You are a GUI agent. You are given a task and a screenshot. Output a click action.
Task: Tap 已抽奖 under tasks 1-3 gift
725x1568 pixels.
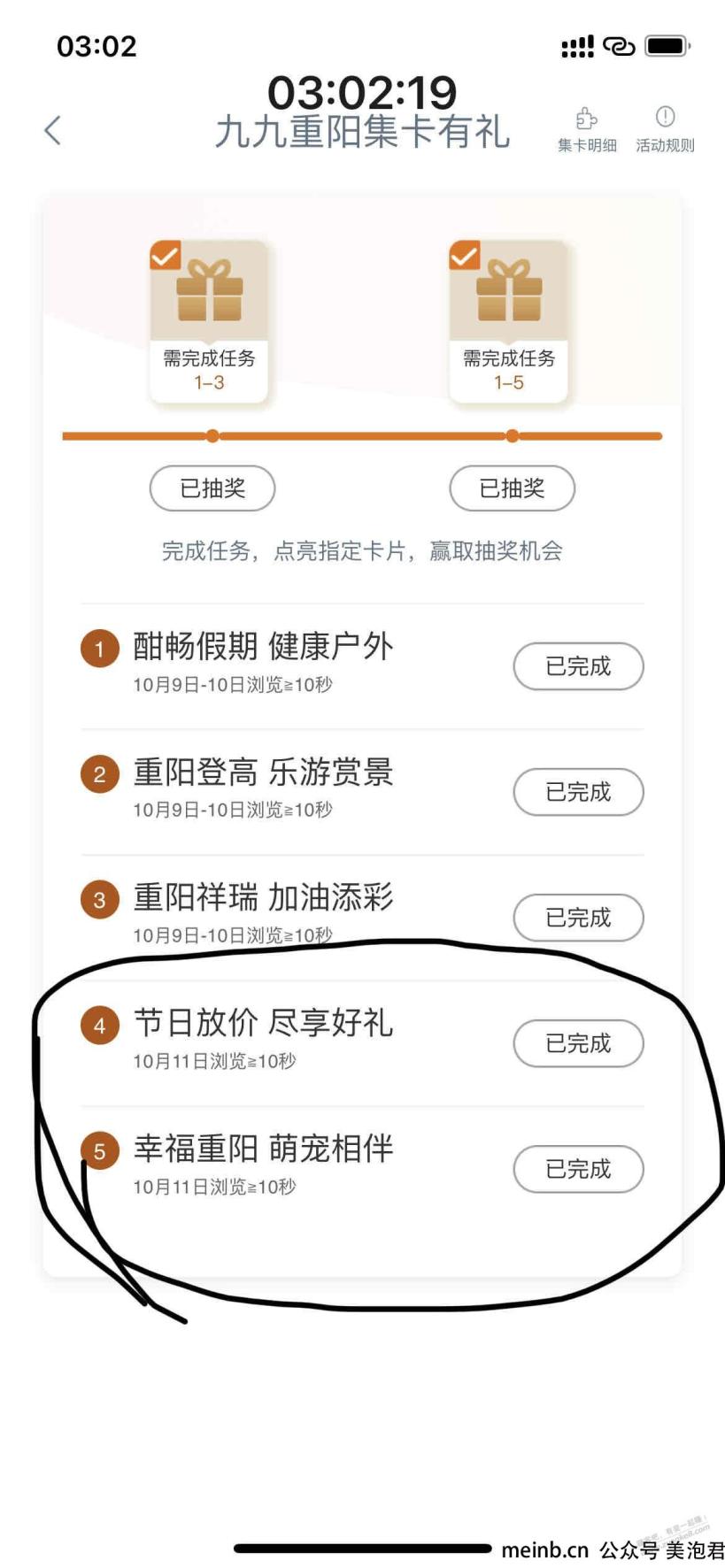pos(212,488)
